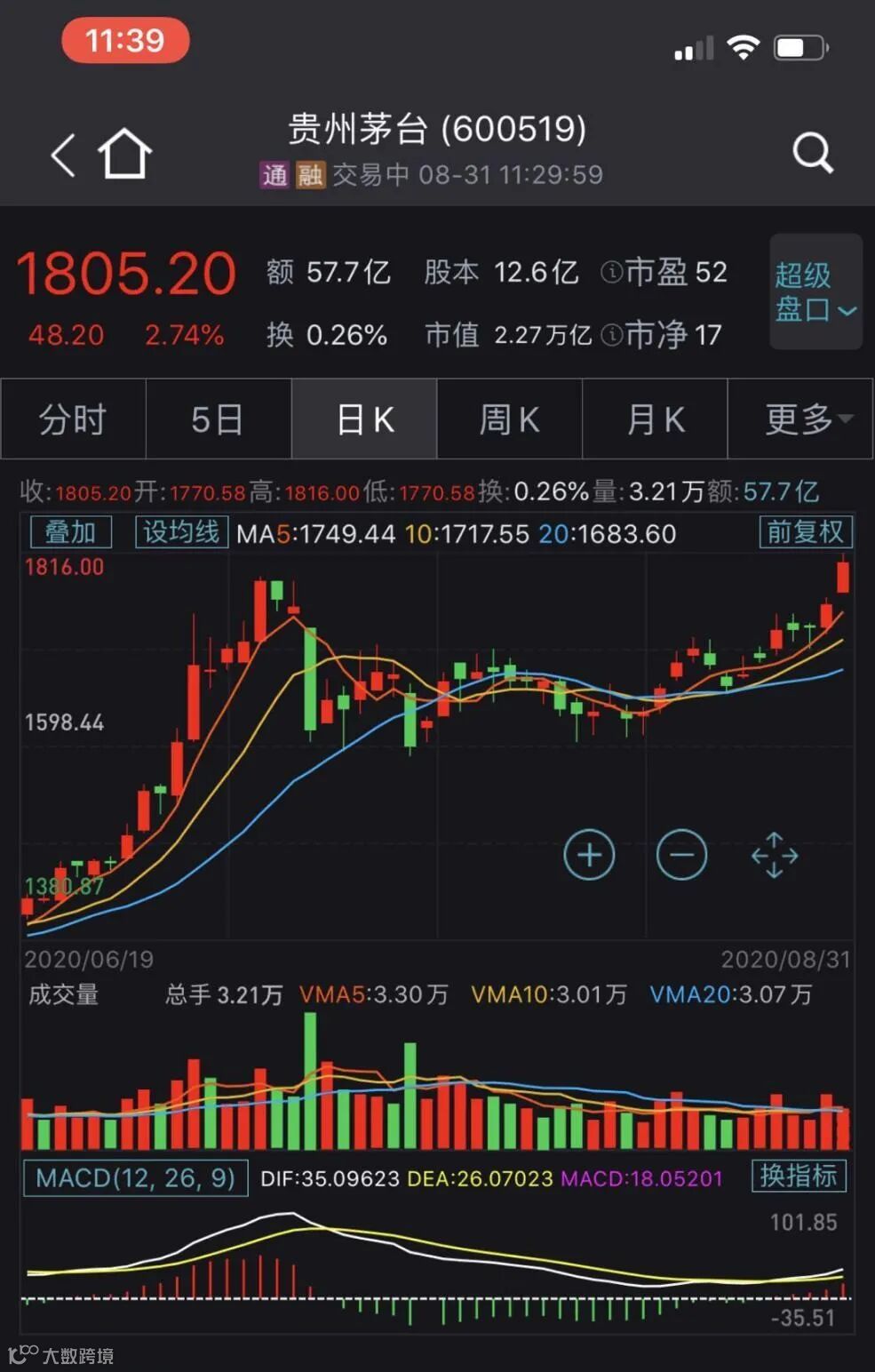
Task: Open stock search magnifier
Action: 812,154
